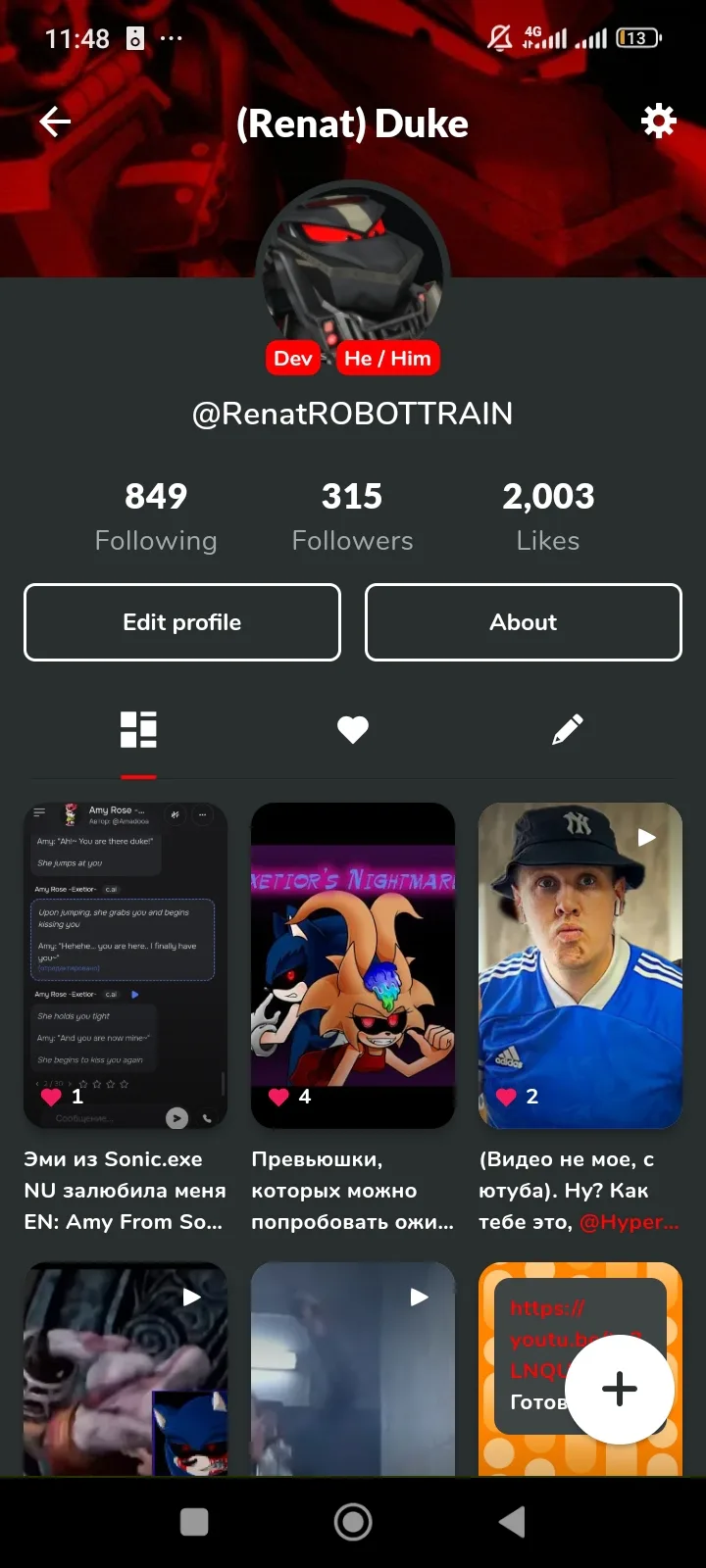Switch to the liked posts heart tab
706x1568 pixels.
pos(353,730)
